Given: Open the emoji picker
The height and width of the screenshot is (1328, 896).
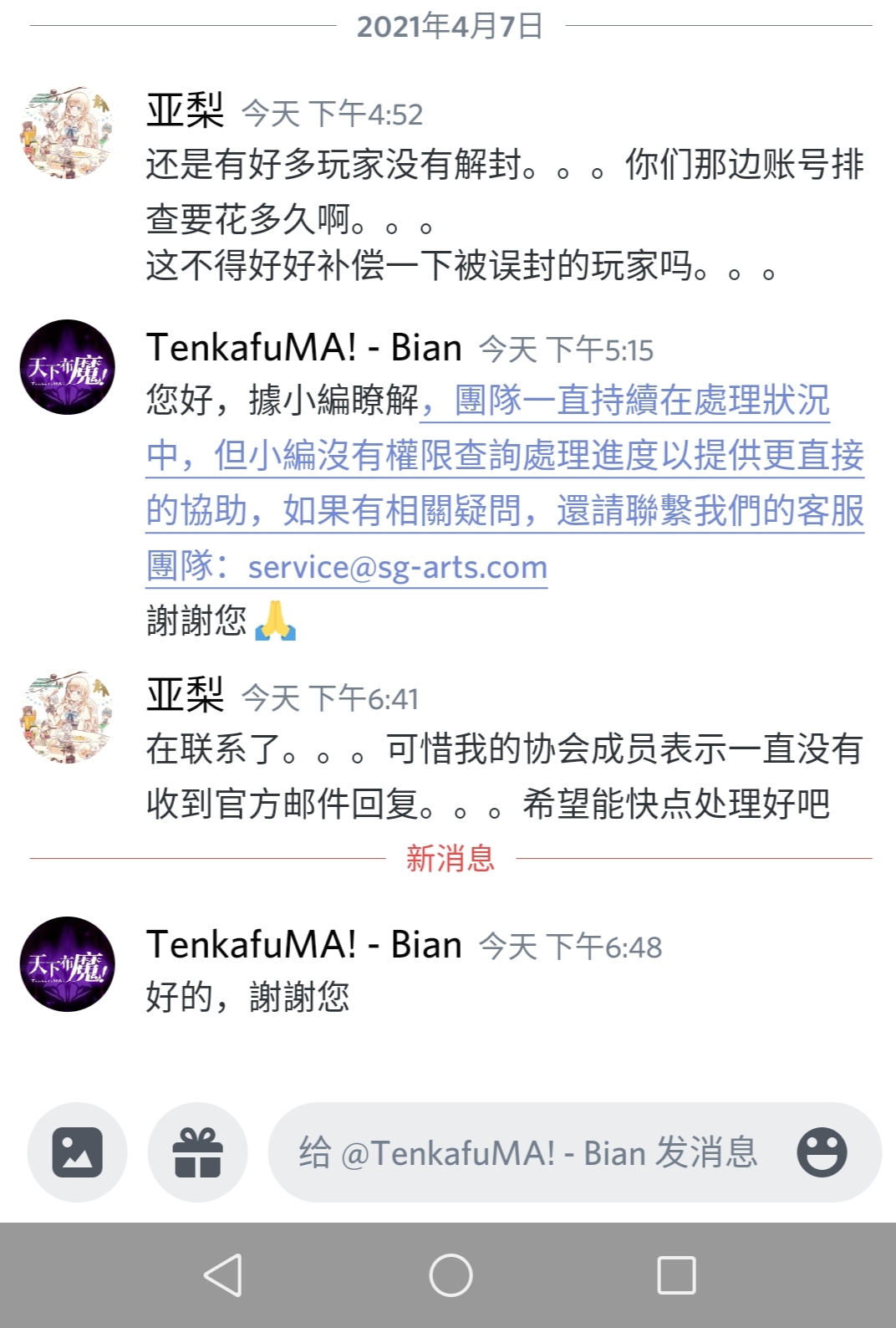Looking at the screenshot, I should pyautogui.click(x=822, y=1152).
